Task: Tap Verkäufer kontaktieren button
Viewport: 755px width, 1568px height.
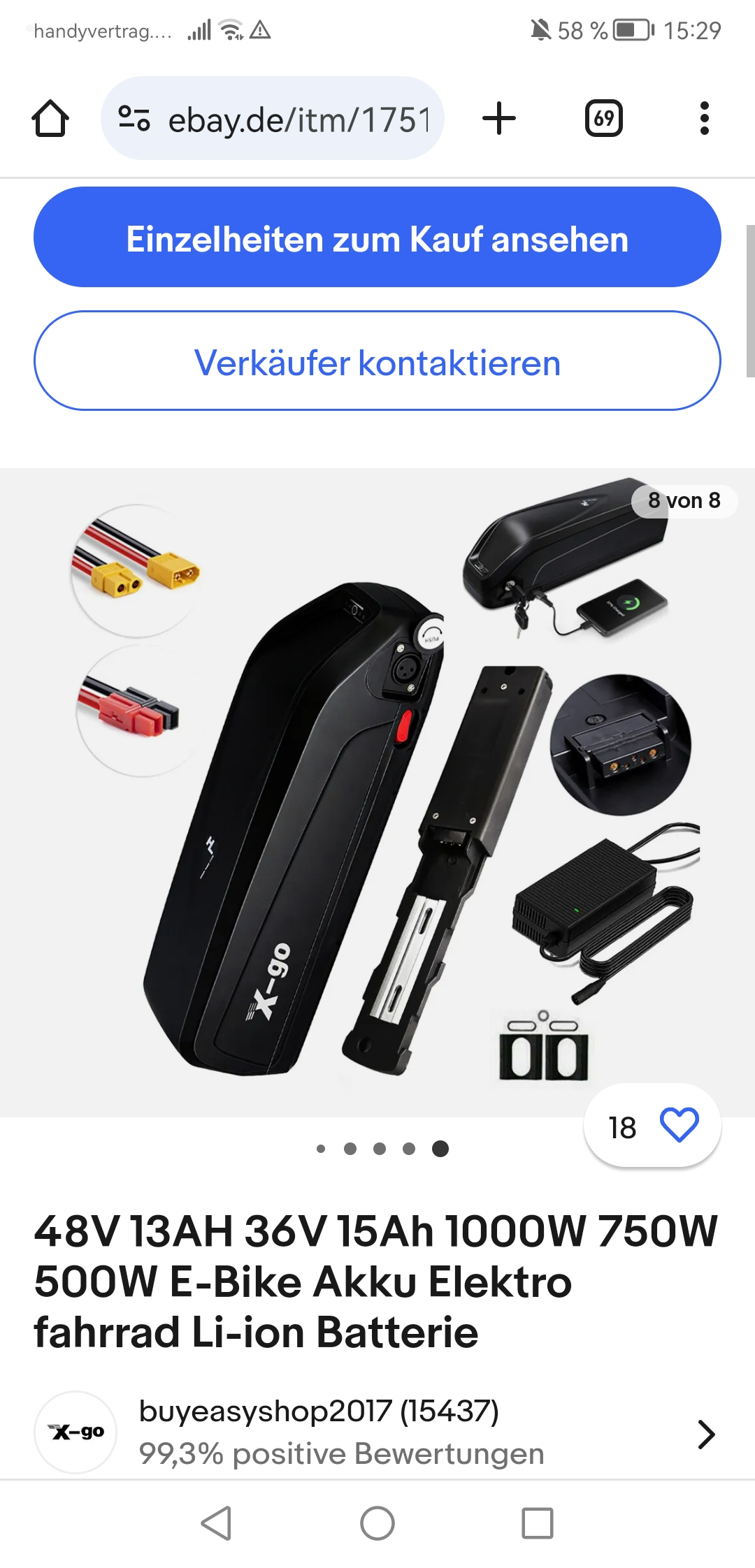Action: pyautogui.click(x=377, y=362)
